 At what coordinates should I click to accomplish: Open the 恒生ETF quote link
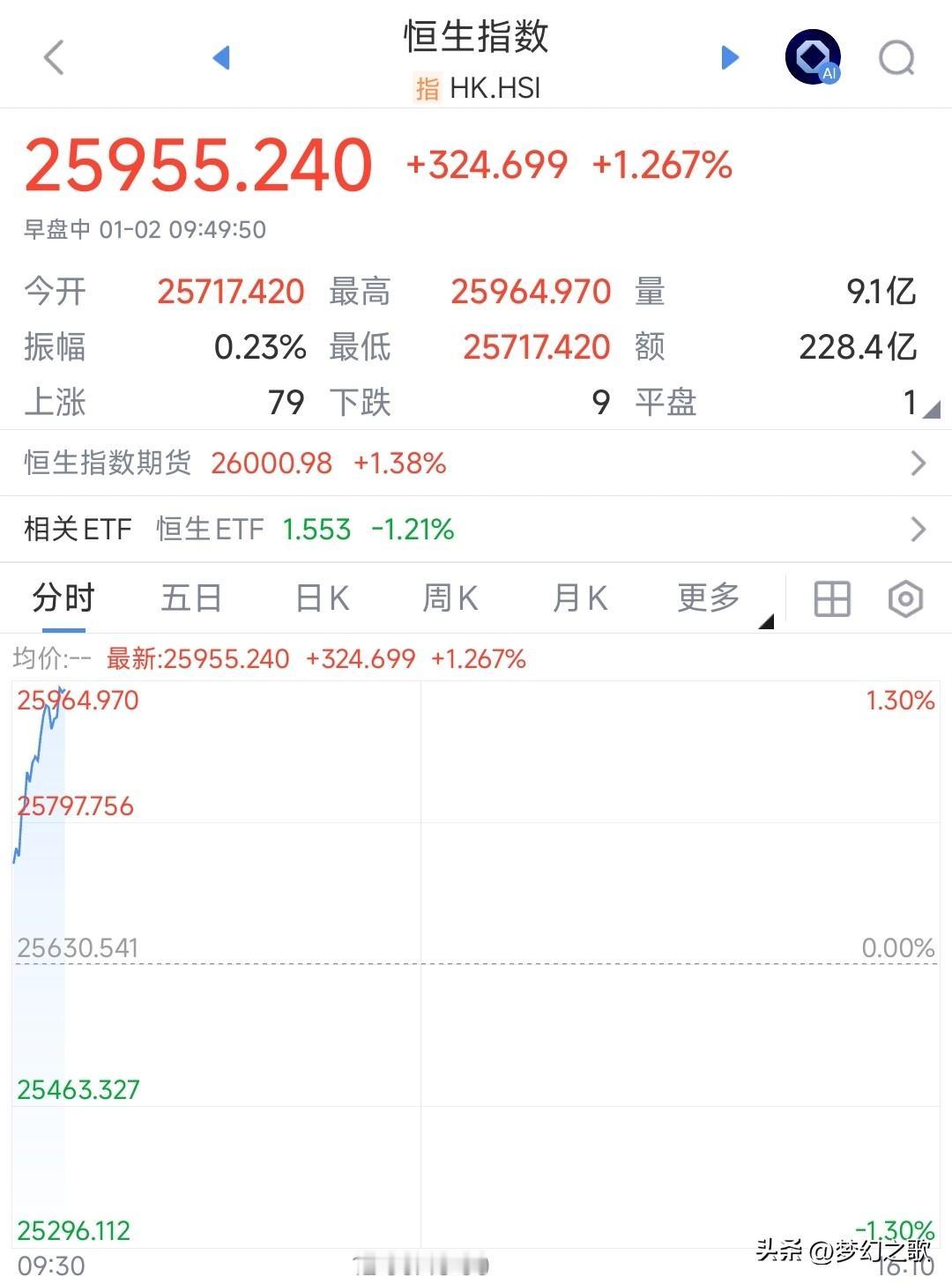pos(209,529)
